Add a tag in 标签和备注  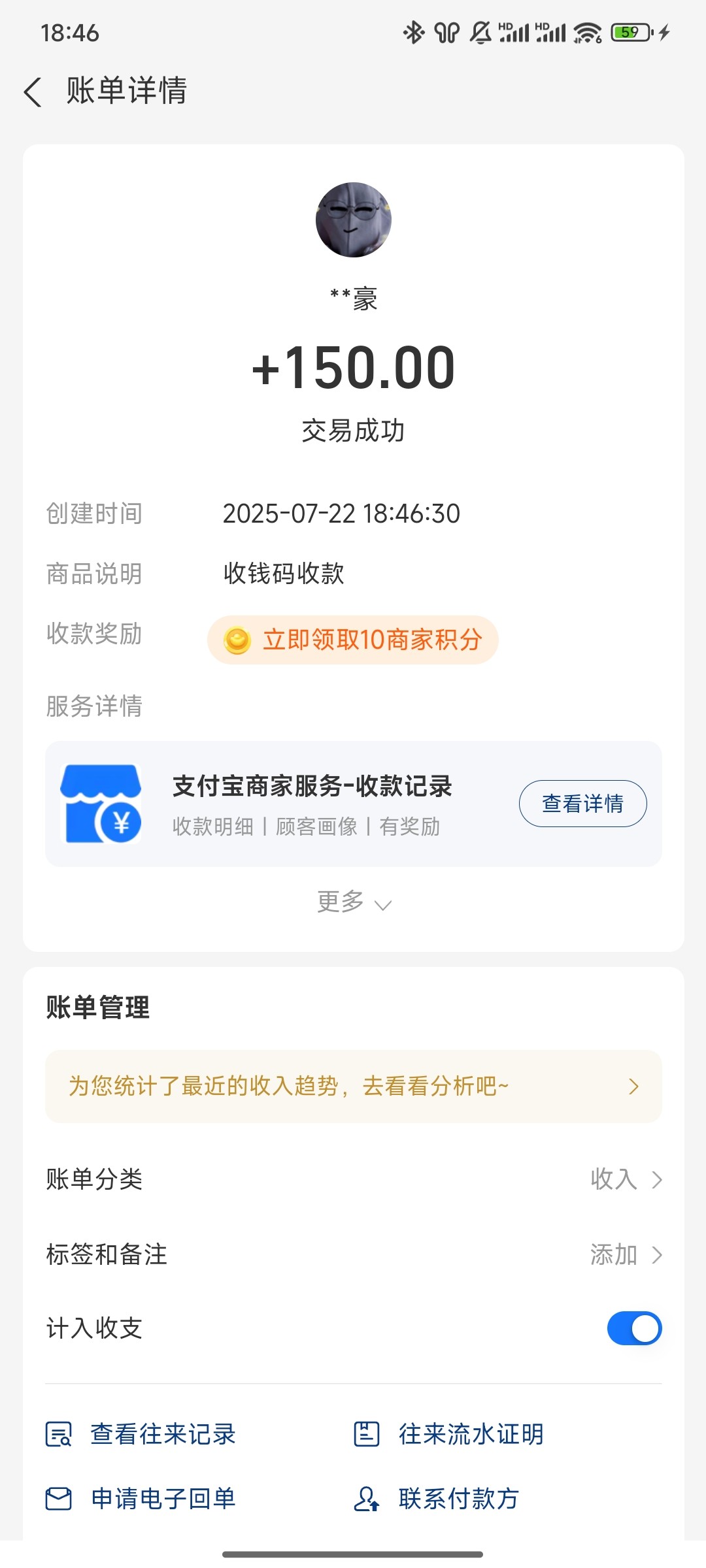coord(625,1254)
